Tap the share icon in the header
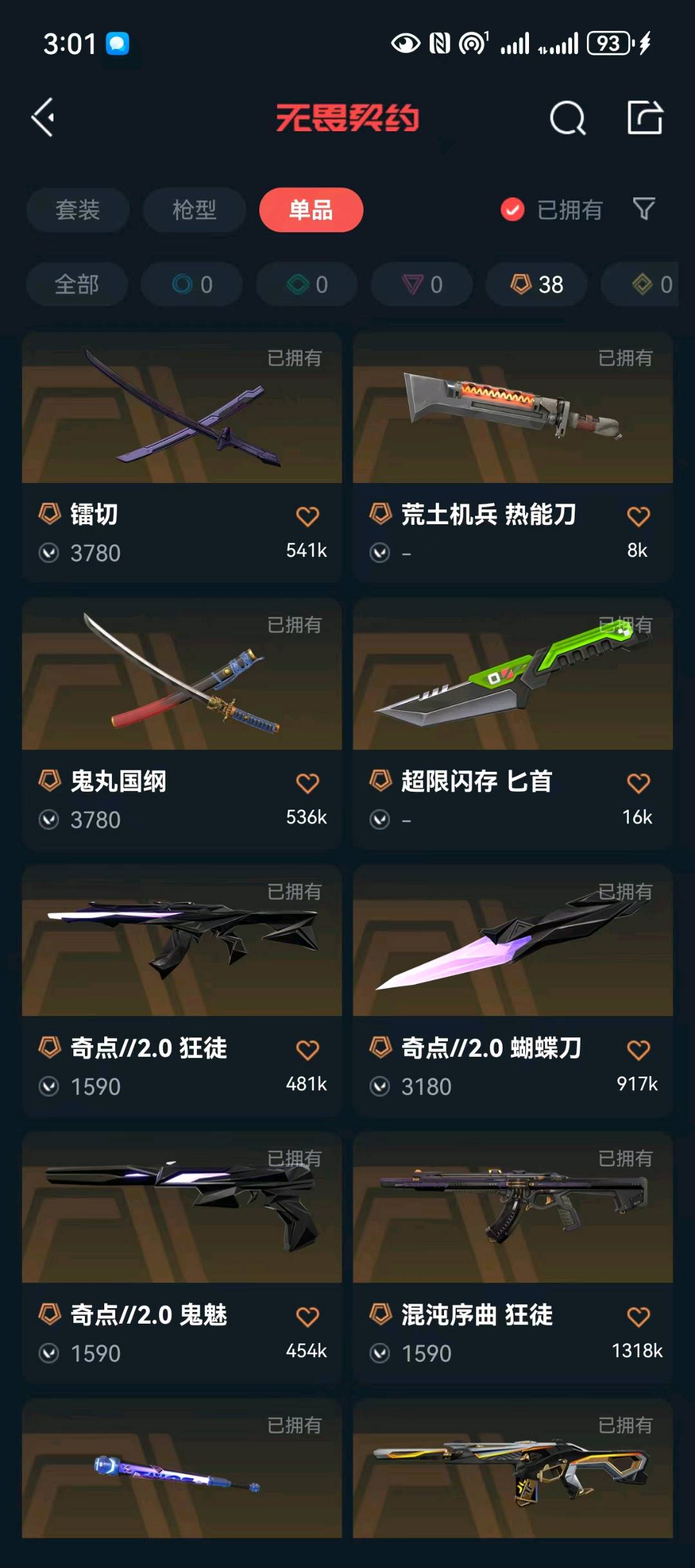695x1568 pixels. click(645, 118)
